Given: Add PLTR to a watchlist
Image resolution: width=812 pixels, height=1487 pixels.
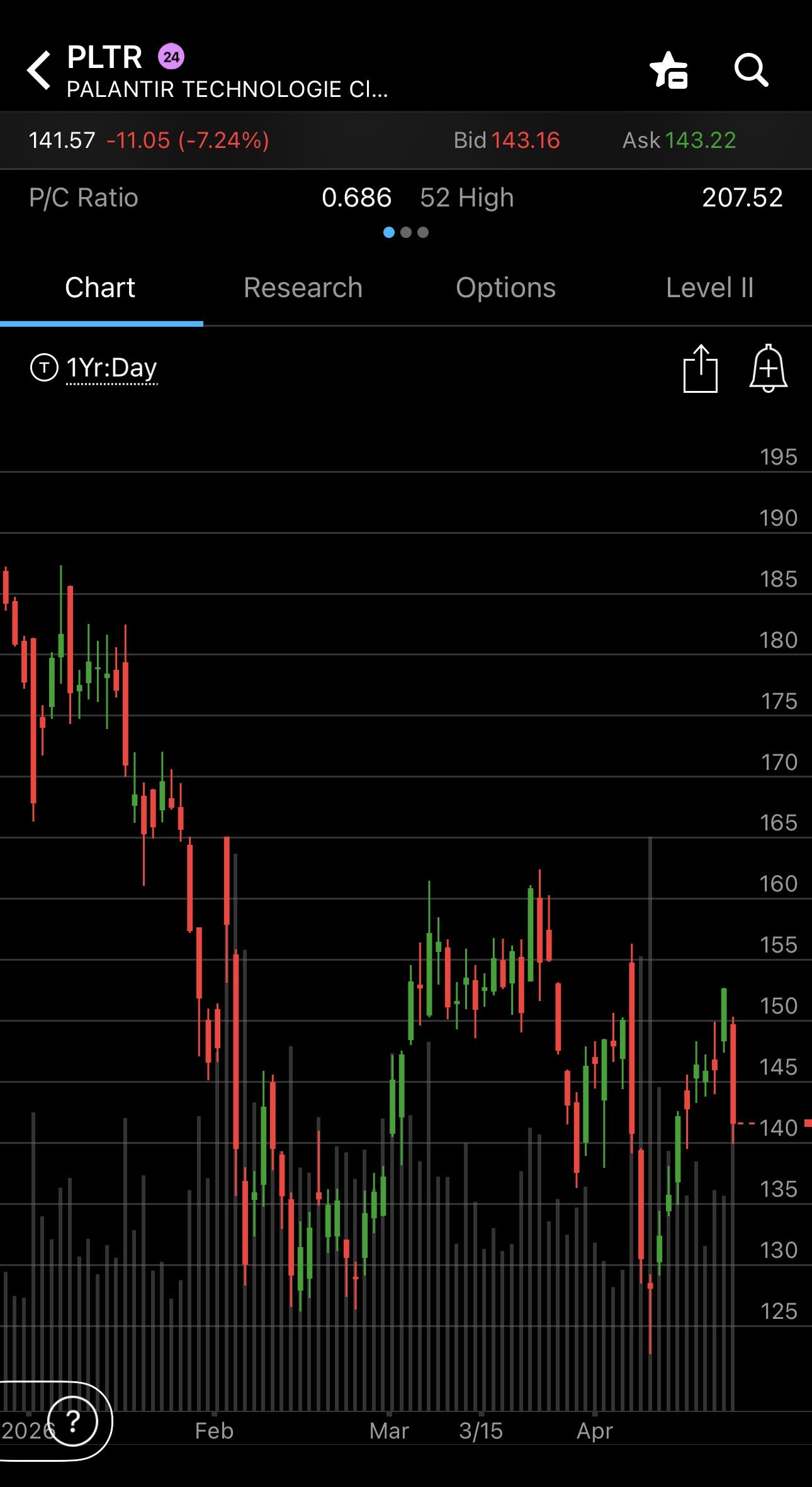Looking at the screenshot, I should coord(668,70).
